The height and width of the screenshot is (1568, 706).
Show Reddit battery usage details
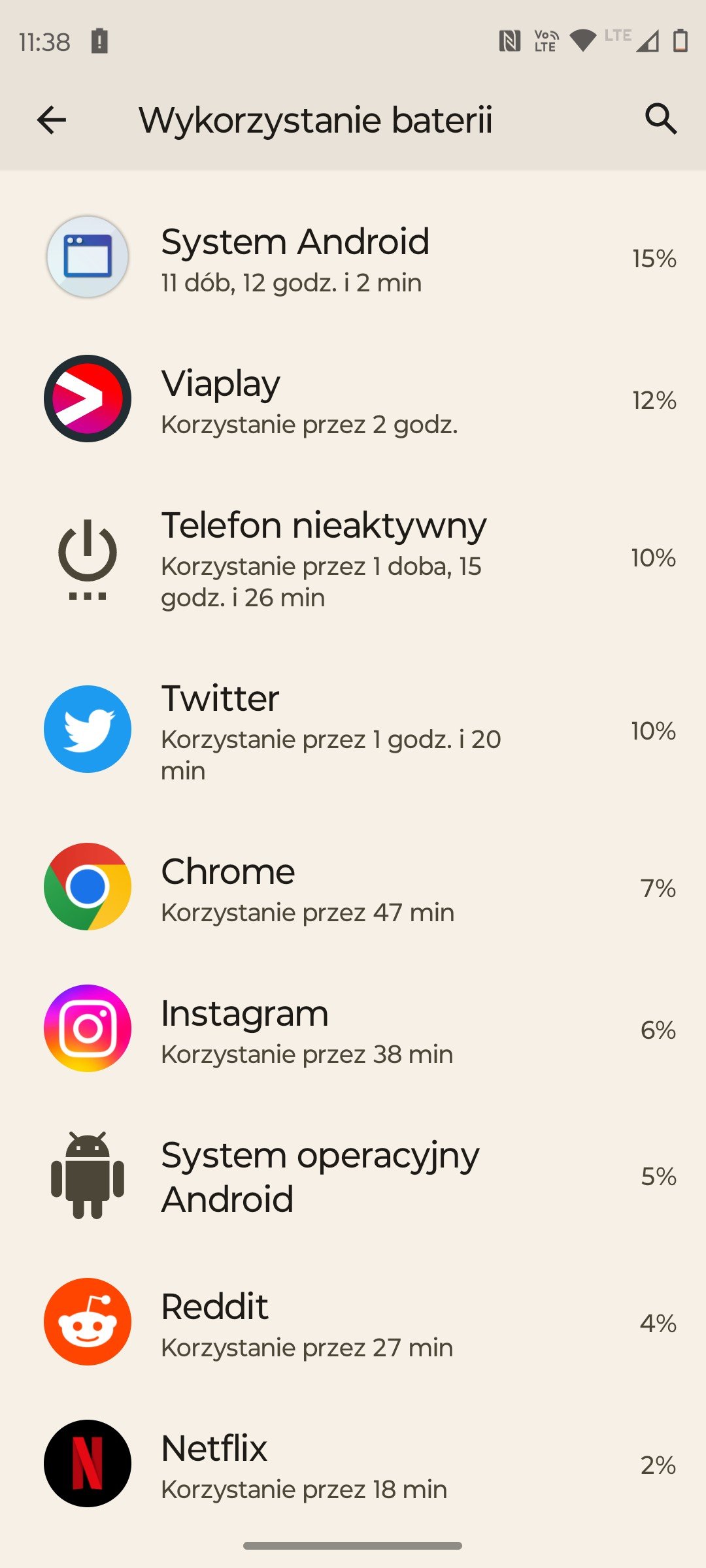point(353,1323)
